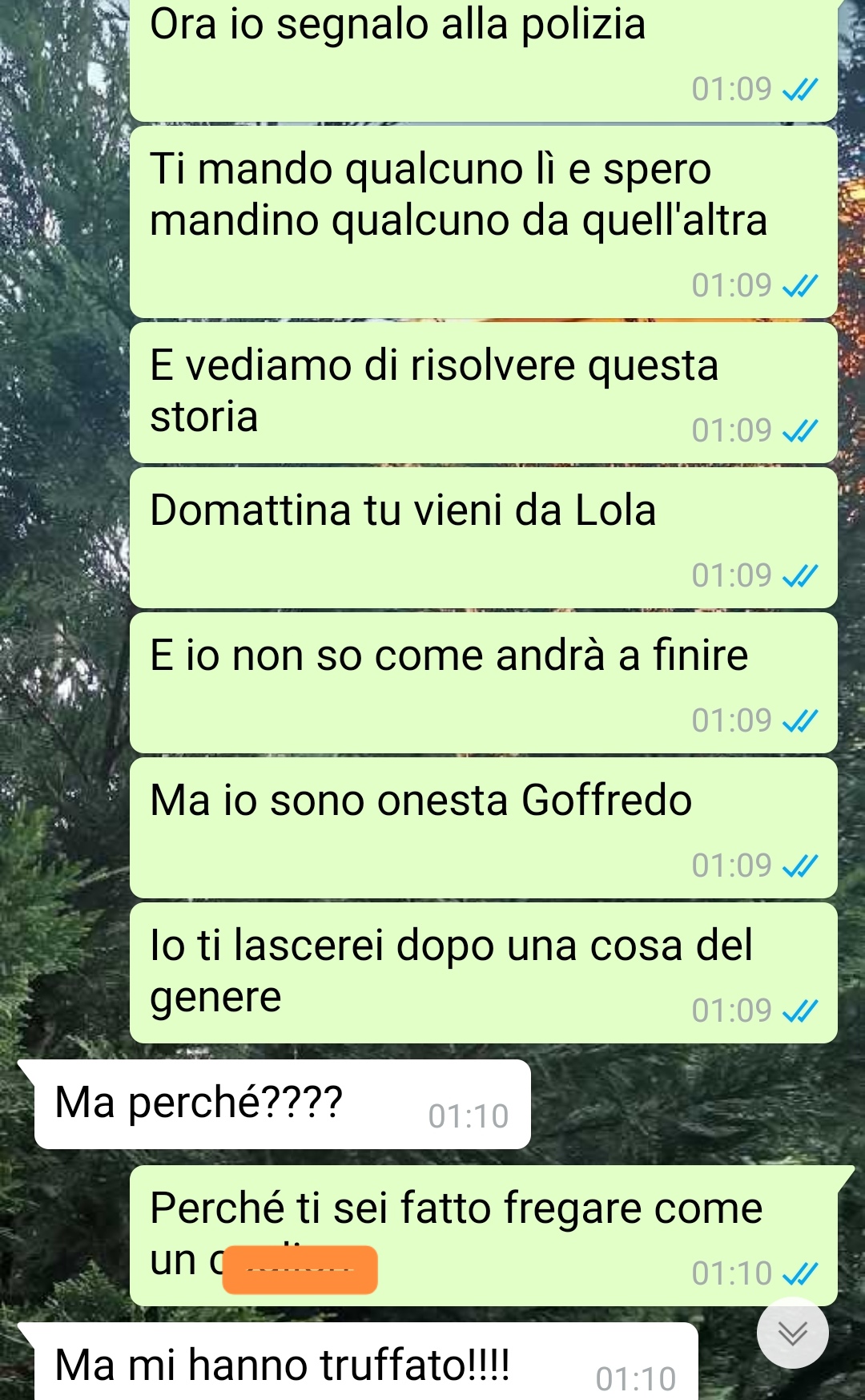Jump to latest messages with the down-arrow button
The height and width of the screenshot is (1400, 865).
[x=792, y=1333]
